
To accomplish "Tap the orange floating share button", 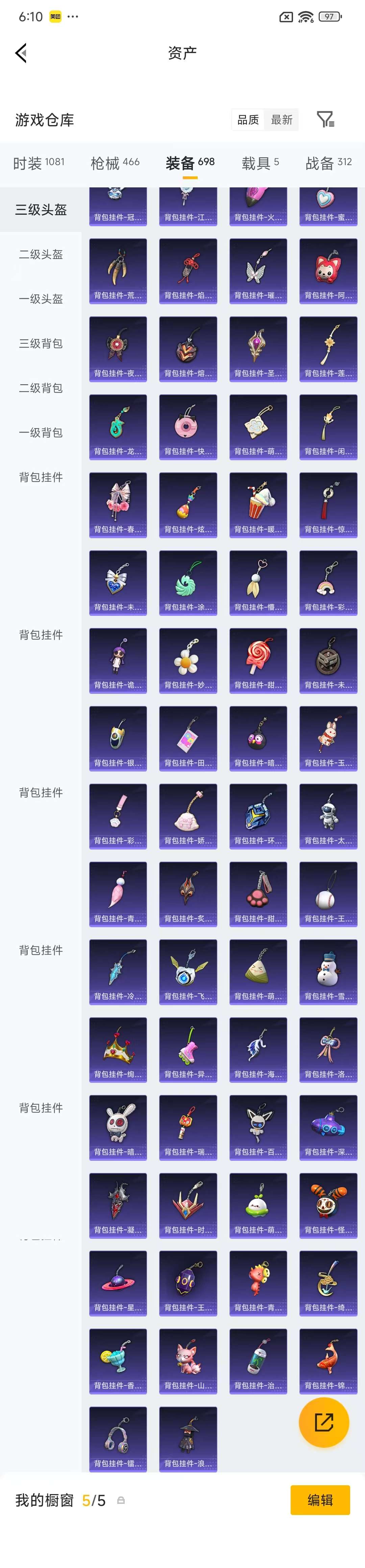I will point(323,1422).
